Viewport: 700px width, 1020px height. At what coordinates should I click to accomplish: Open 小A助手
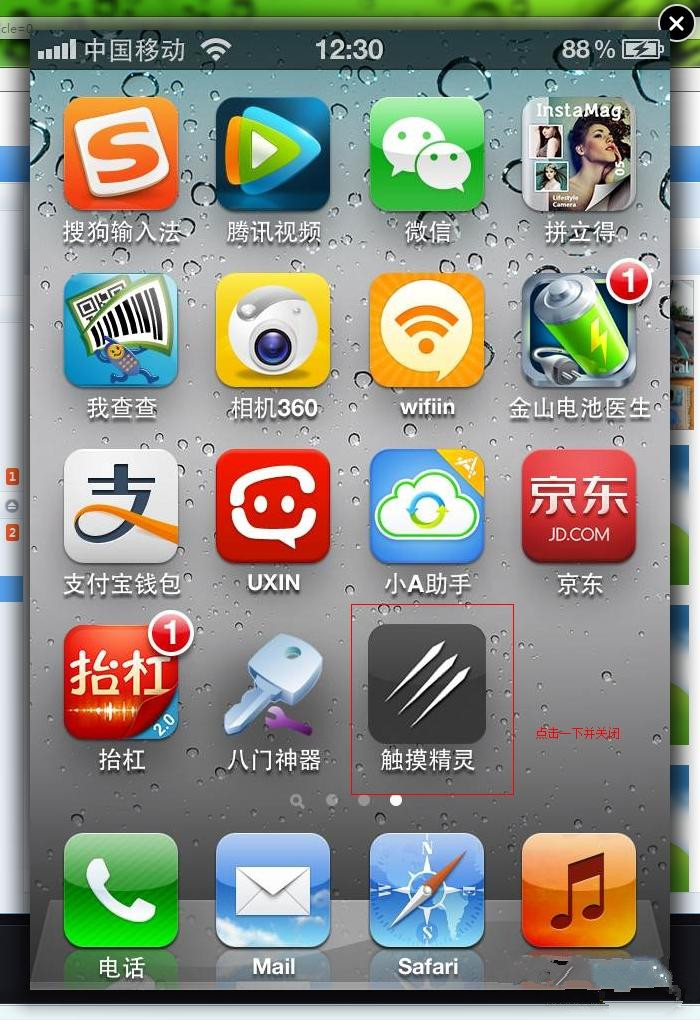click(x=427, y=506)
